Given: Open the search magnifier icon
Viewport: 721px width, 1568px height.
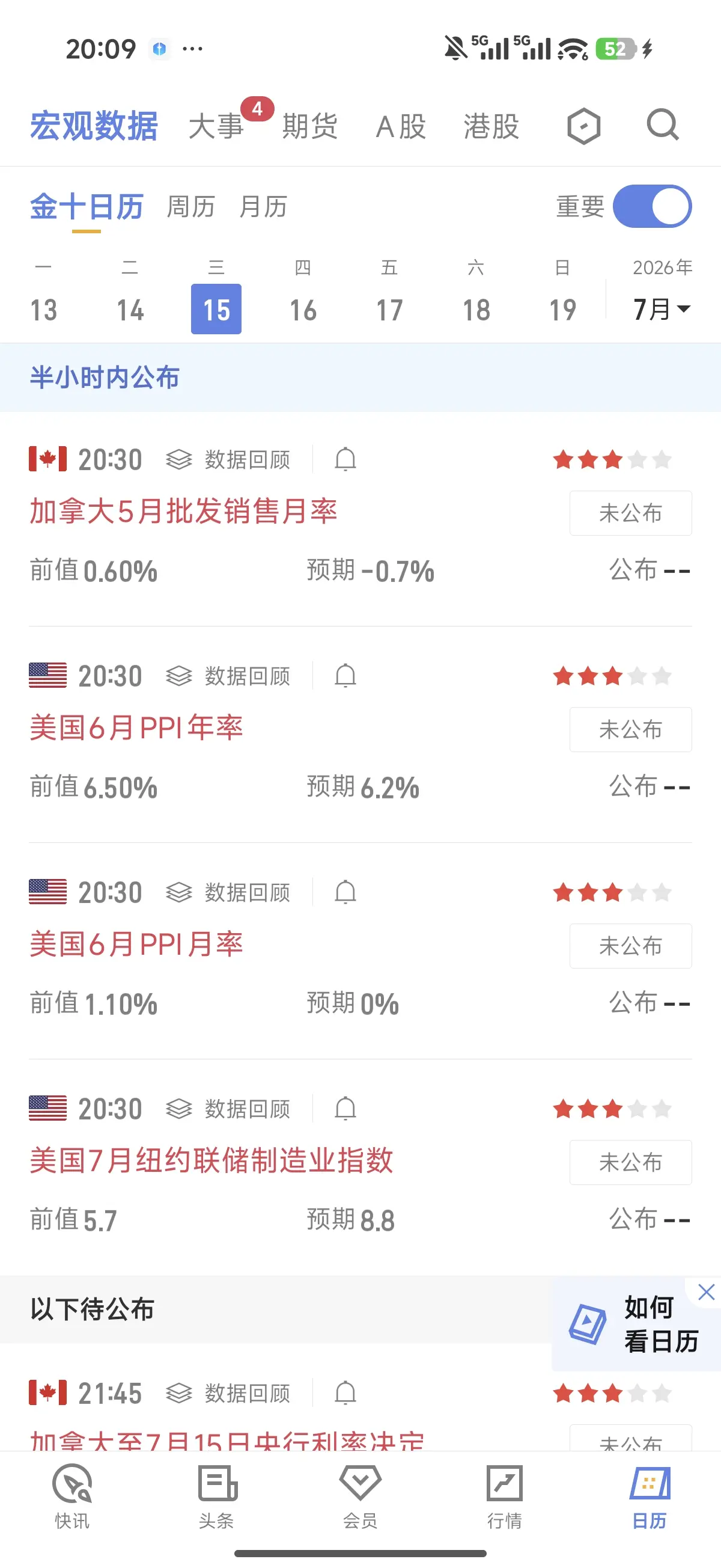Looking at the screenshot, I should [663, 126].
